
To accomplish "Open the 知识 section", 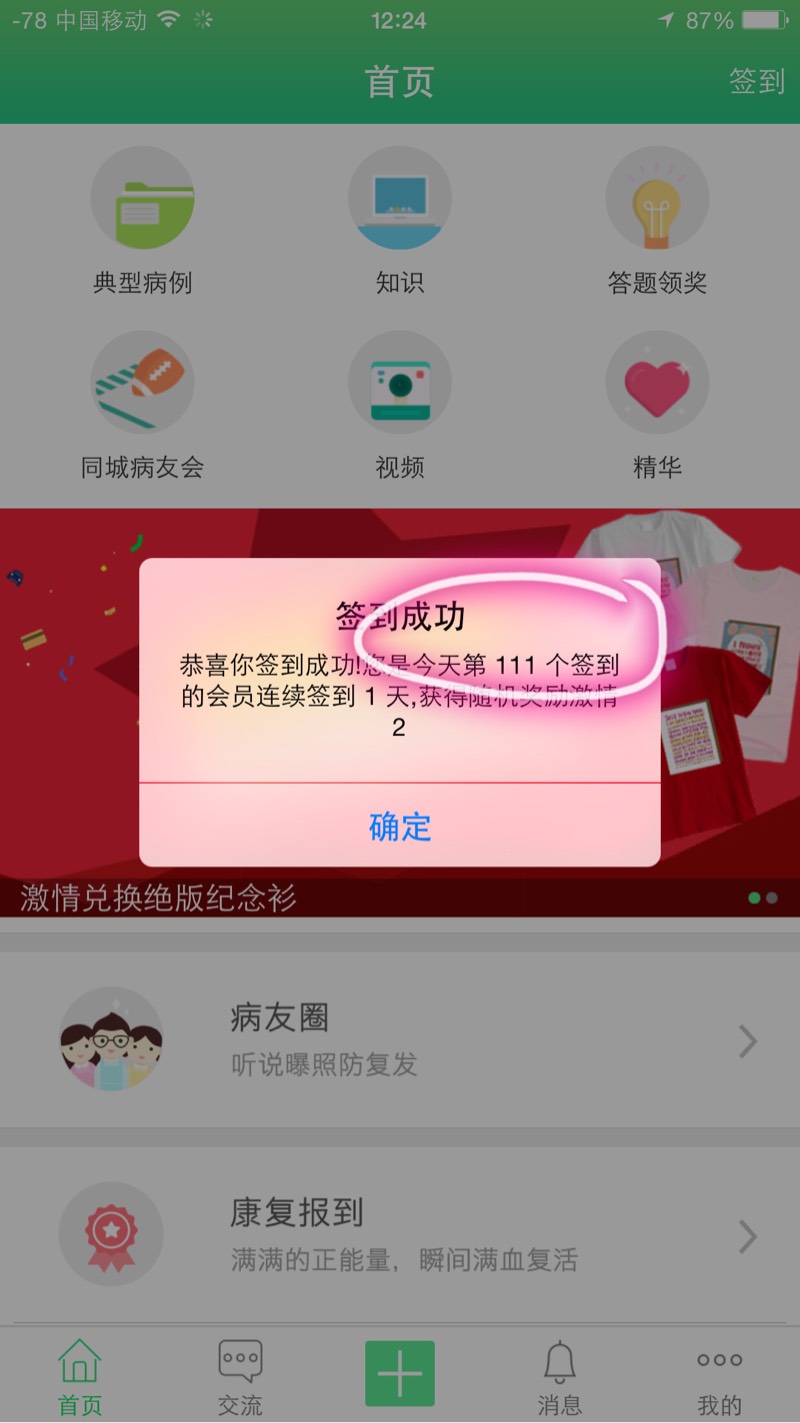I will [x=400, y=222].
